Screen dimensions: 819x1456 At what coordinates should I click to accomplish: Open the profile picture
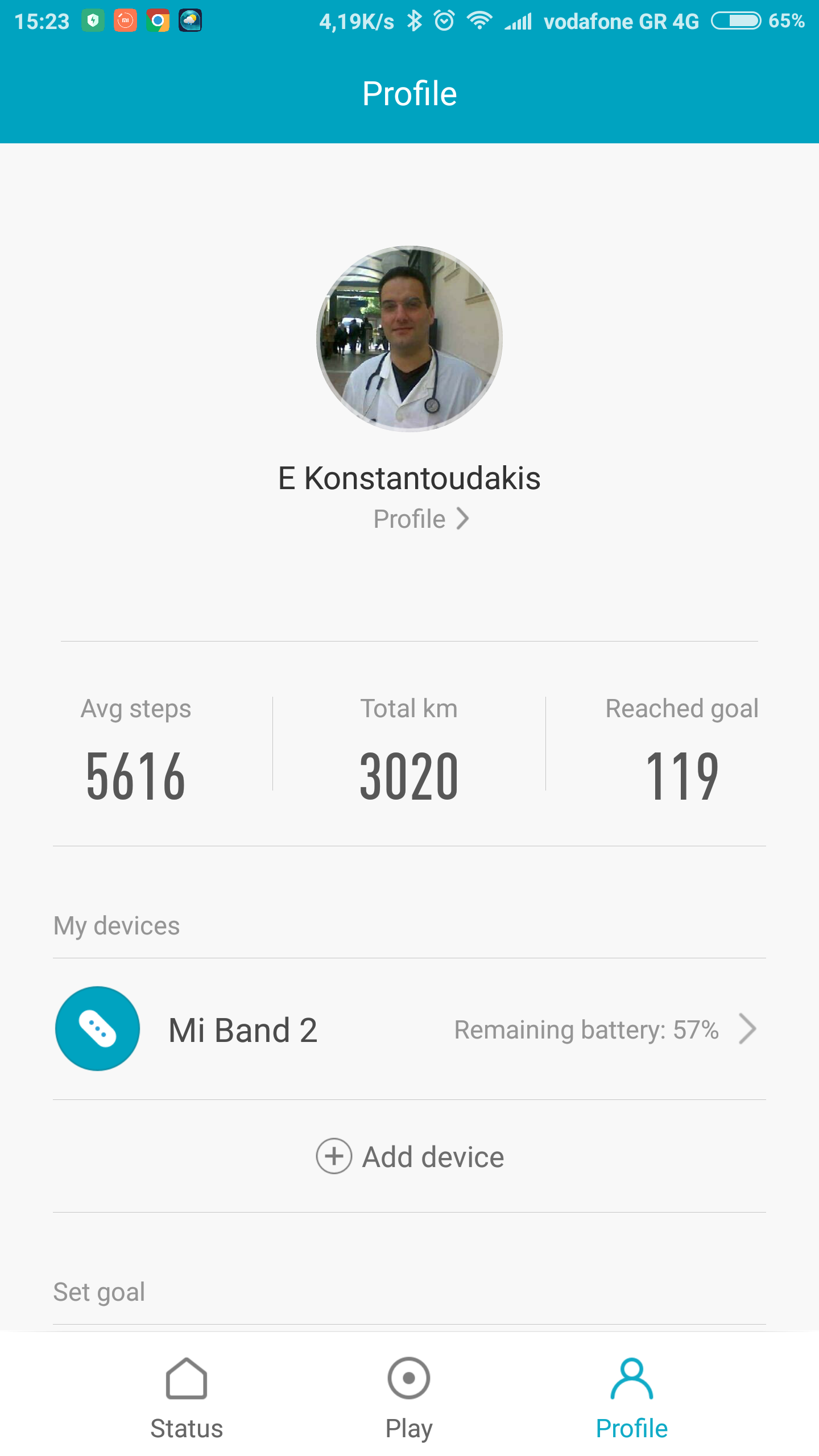coord(409,338)
